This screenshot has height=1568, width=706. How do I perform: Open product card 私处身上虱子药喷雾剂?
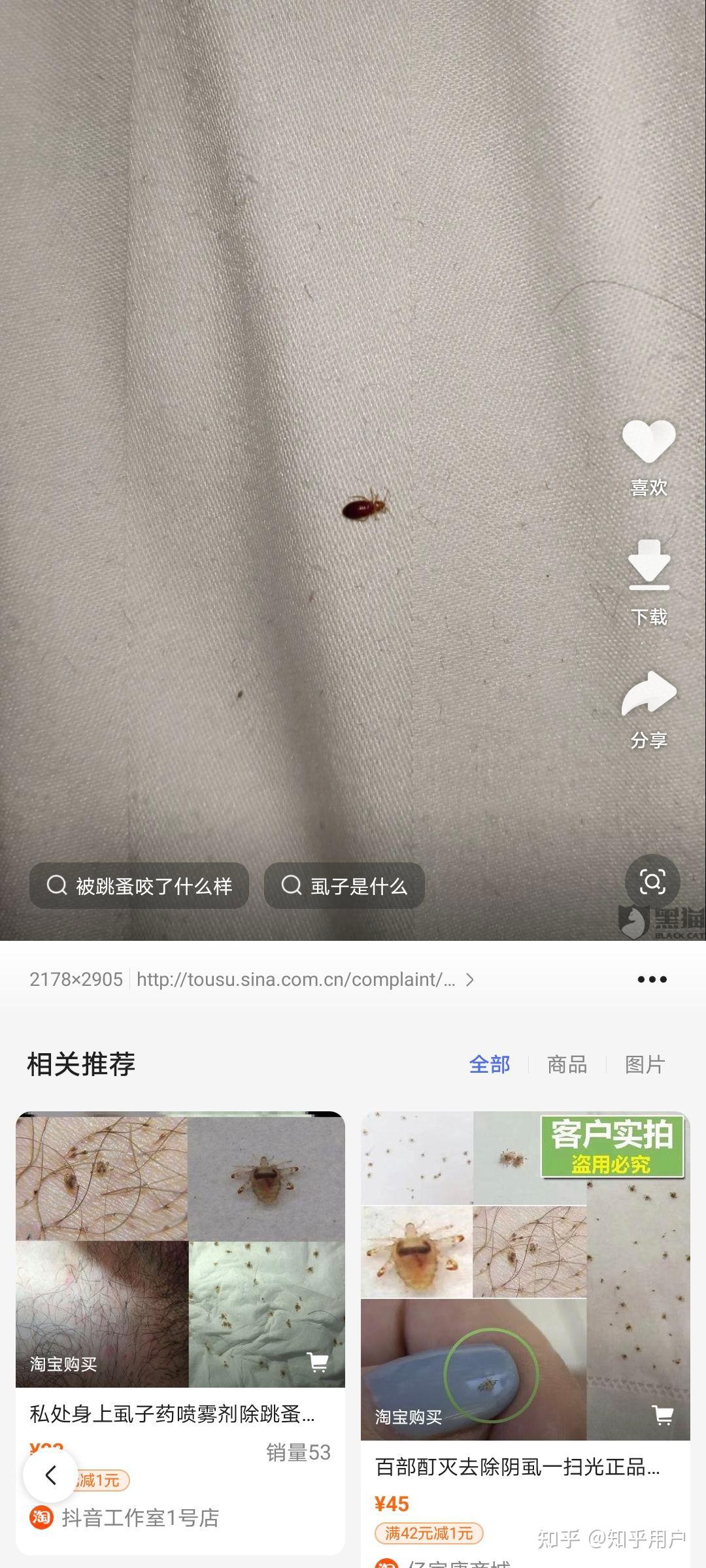coord(180,1333)
